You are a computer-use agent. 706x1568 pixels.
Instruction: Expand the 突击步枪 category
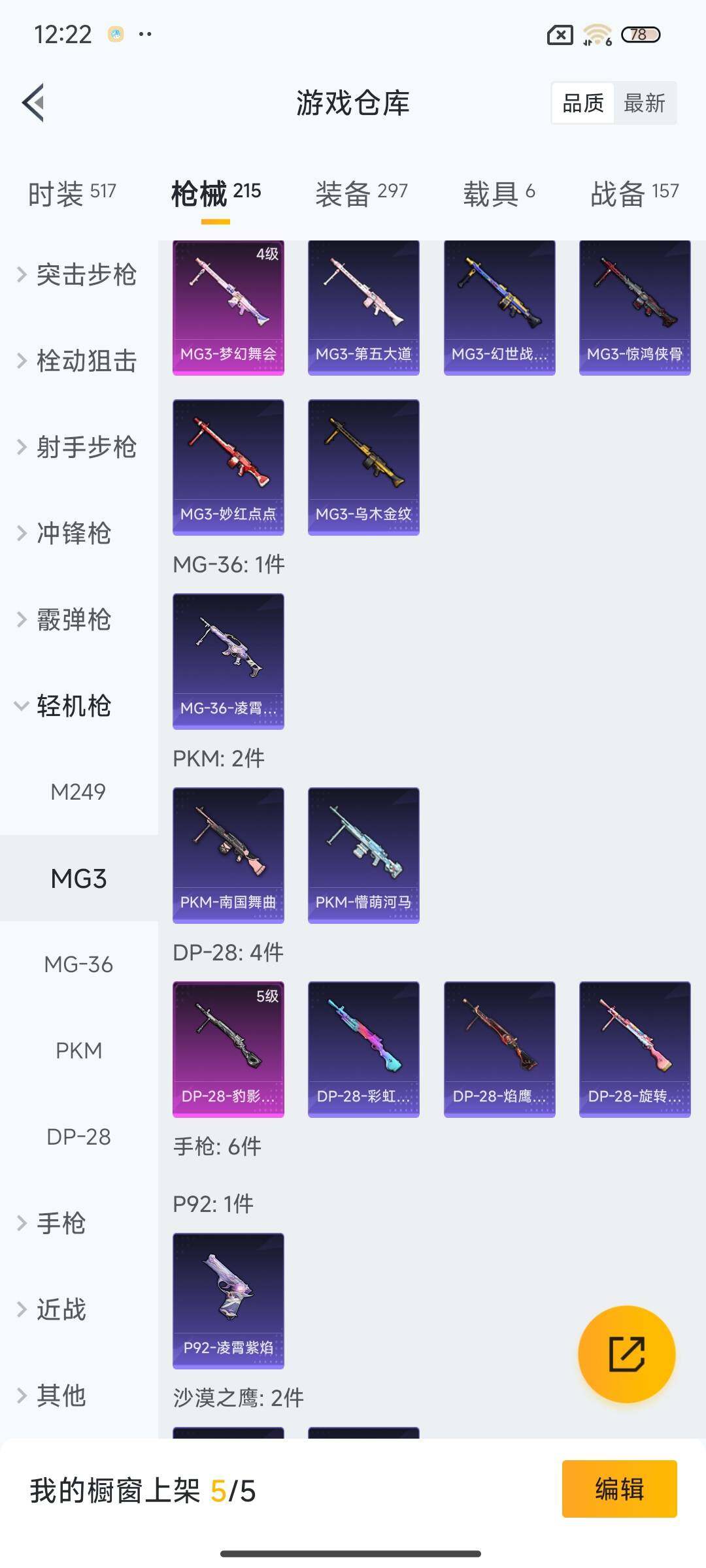(78, 276)
